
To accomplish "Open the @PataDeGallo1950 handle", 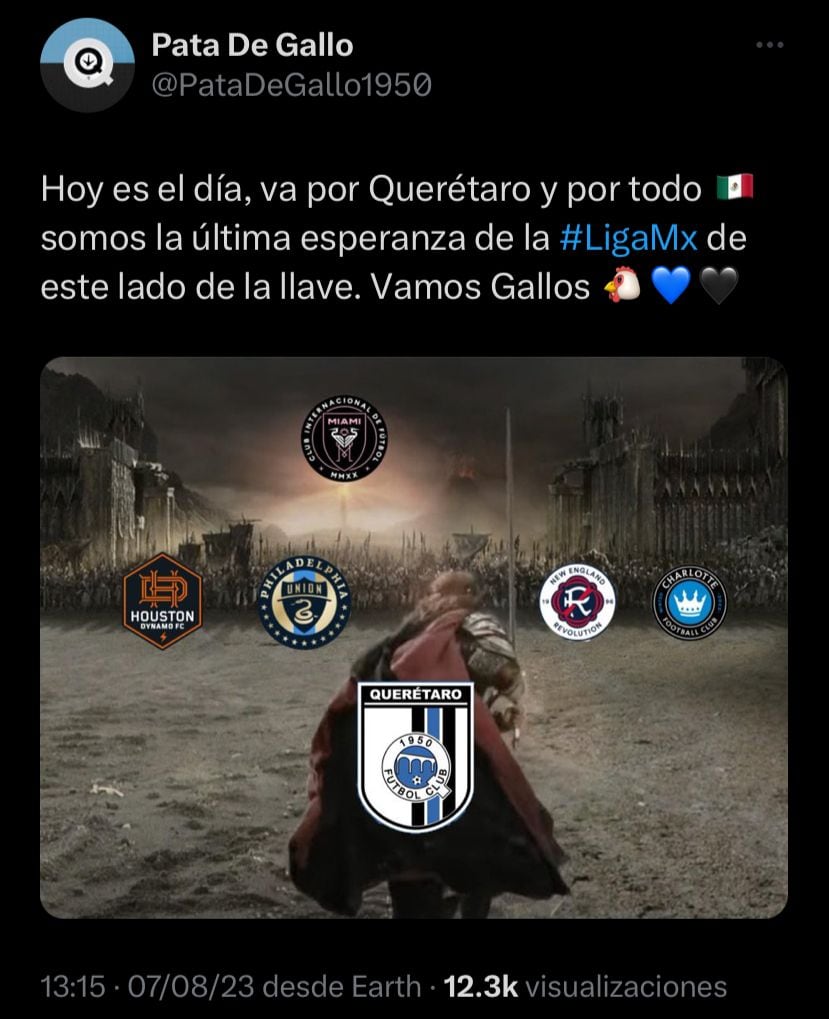I will tap(291, 87).
